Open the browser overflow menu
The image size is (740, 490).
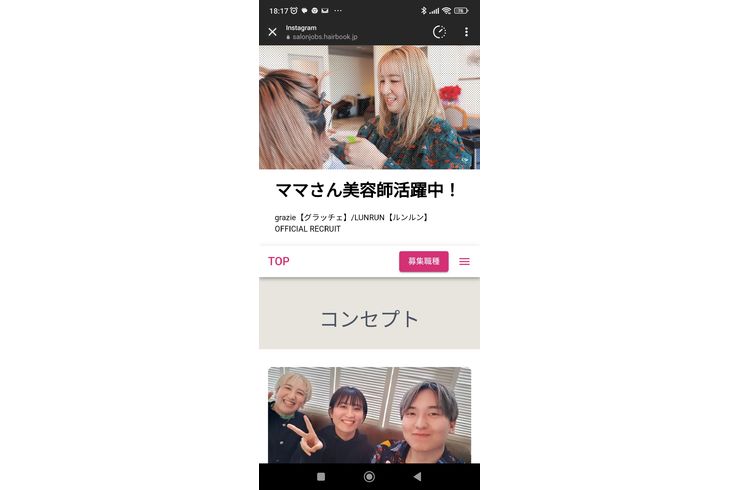pos(466,32)
